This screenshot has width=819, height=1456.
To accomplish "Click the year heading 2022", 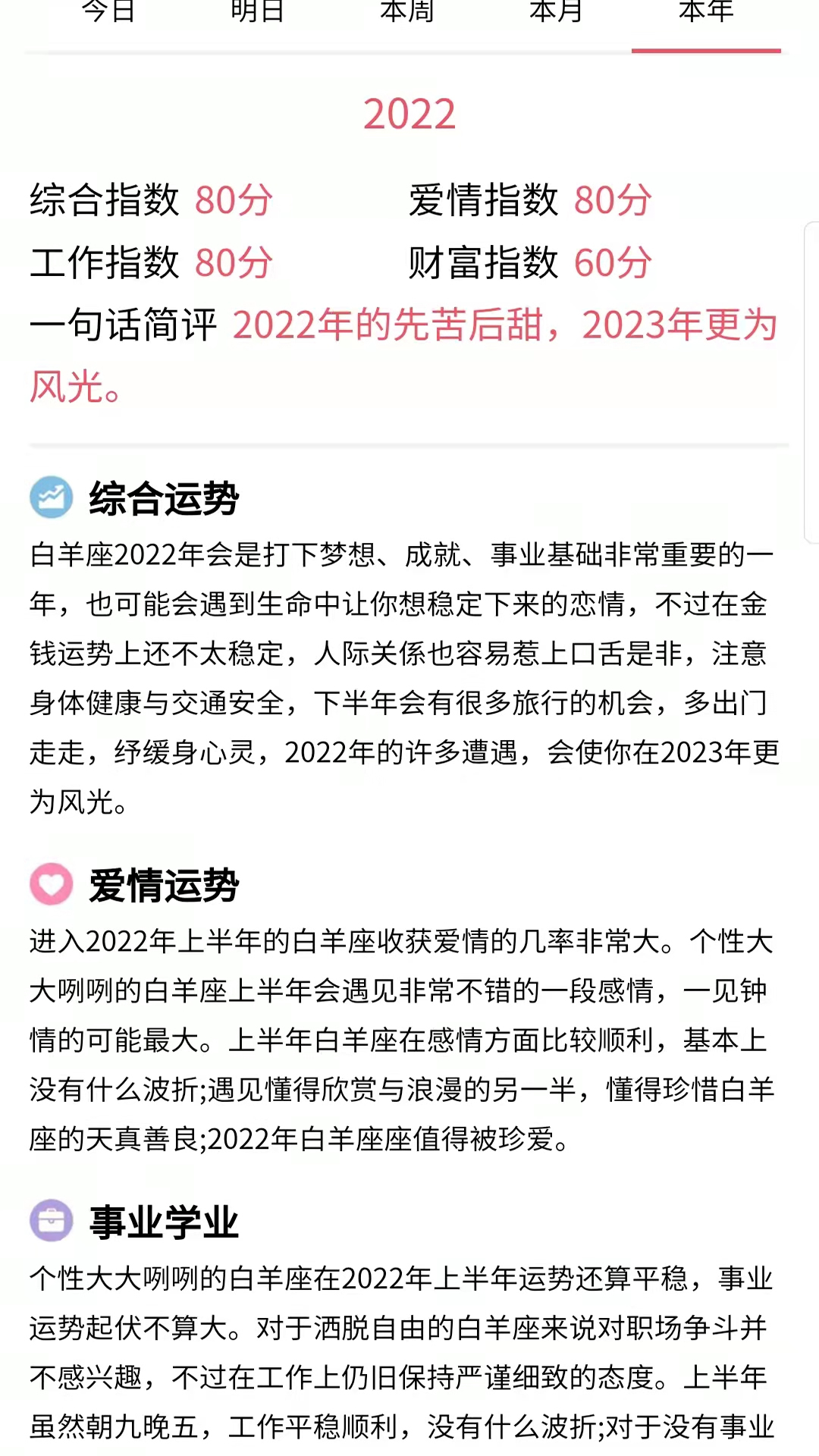I will pyautogui.click(x=409, y=114).
